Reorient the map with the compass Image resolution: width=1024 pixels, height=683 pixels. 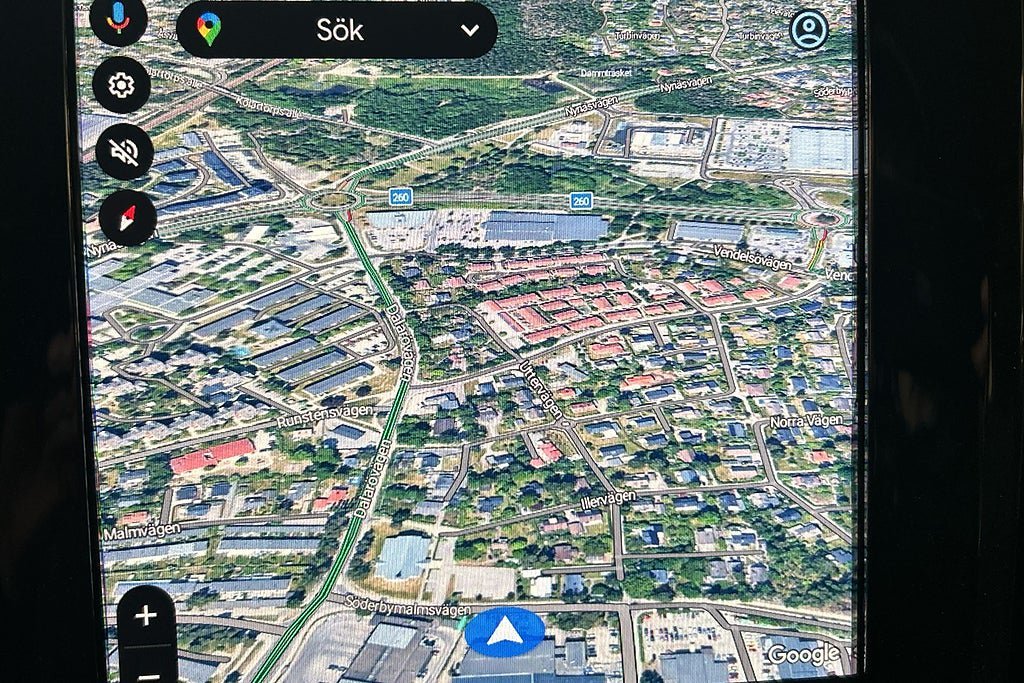pos(128,217)
